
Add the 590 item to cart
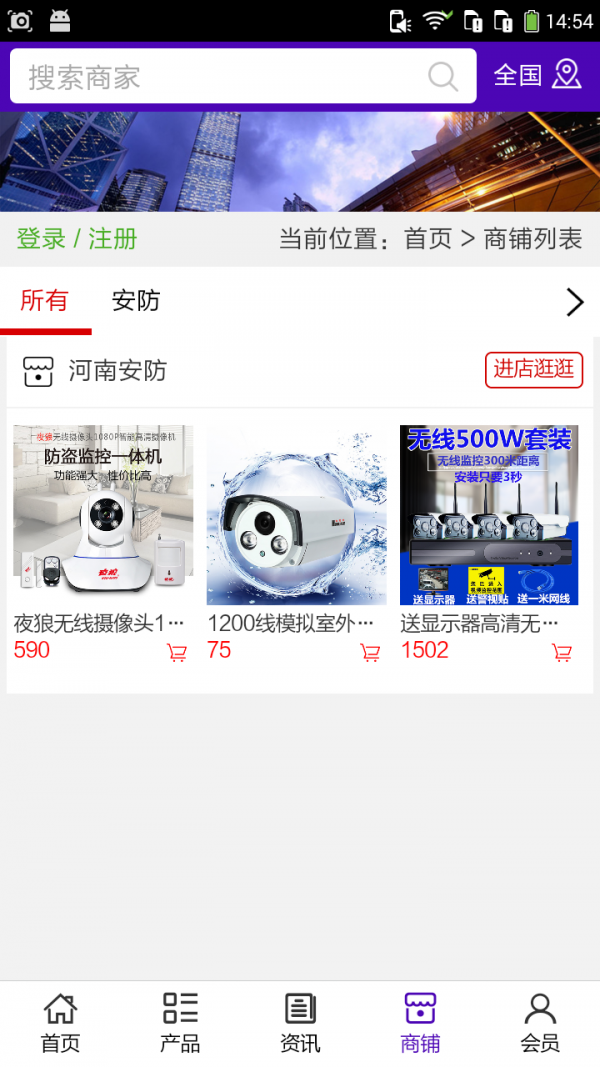click(177, 653)
